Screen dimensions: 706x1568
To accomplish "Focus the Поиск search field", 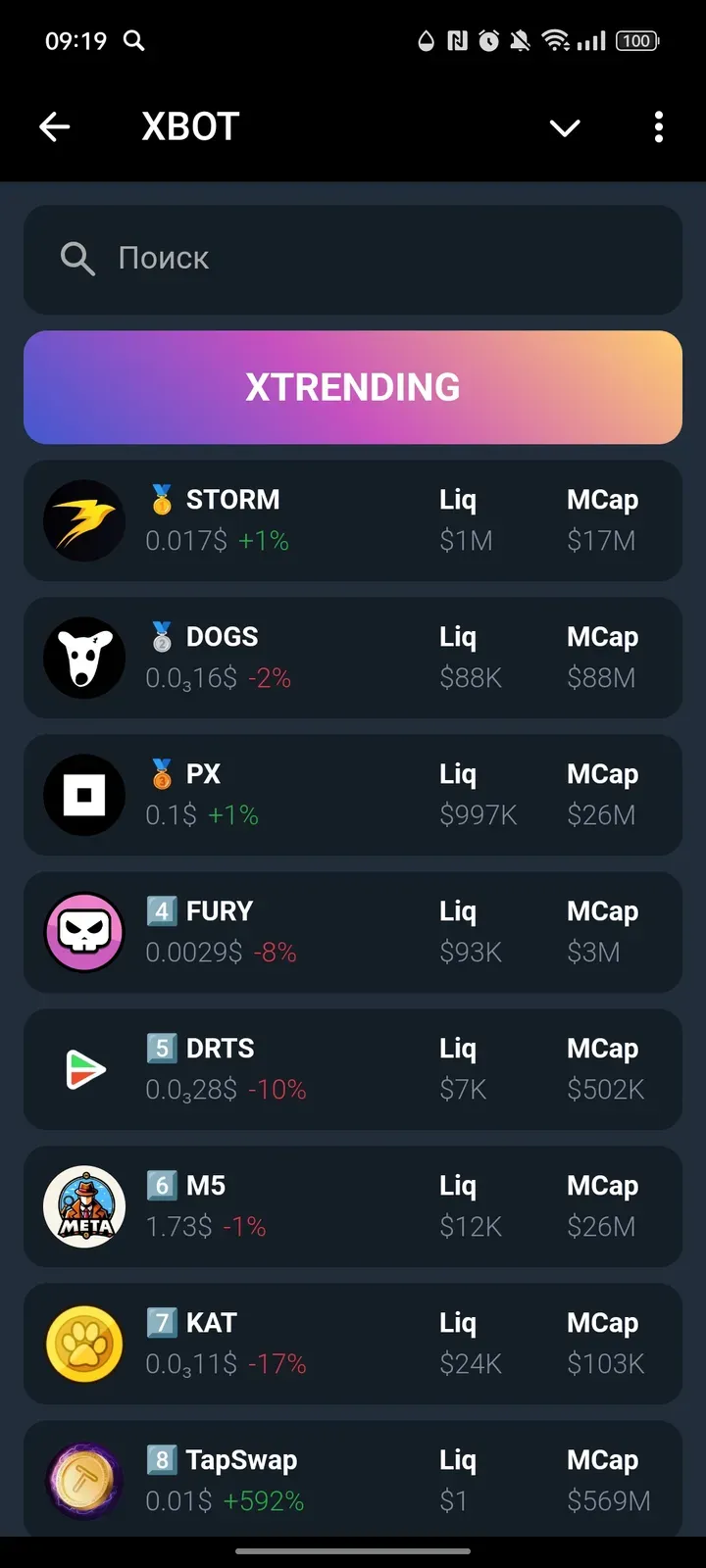I will pos(353,259).
